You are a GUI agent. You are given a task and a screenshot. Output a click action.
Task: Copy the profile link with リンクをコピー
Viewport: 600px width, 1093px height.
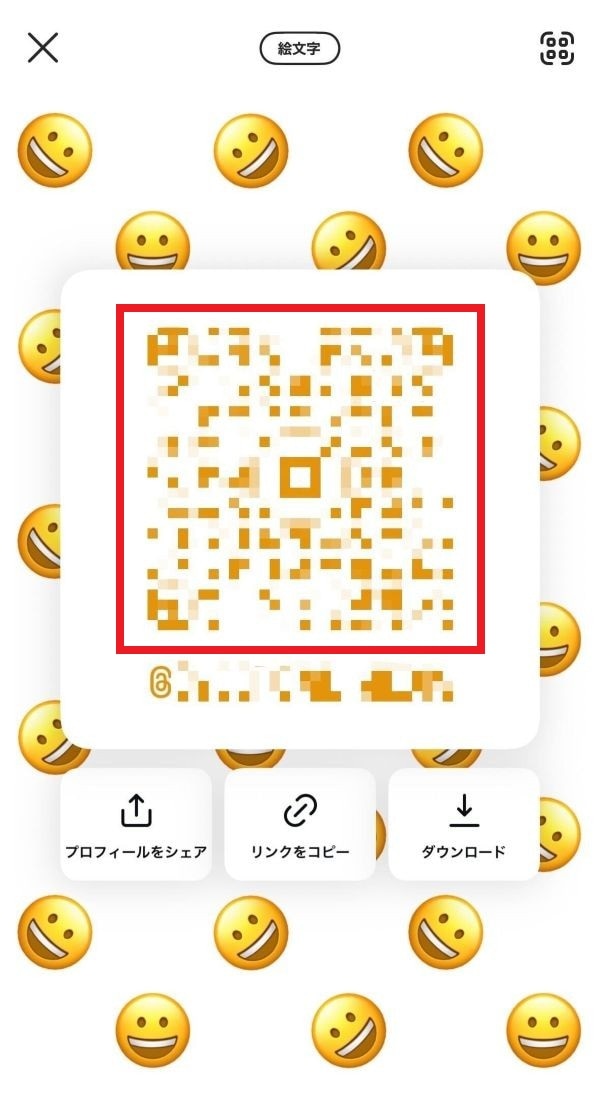pyautogui.click(x=300, y=825)
